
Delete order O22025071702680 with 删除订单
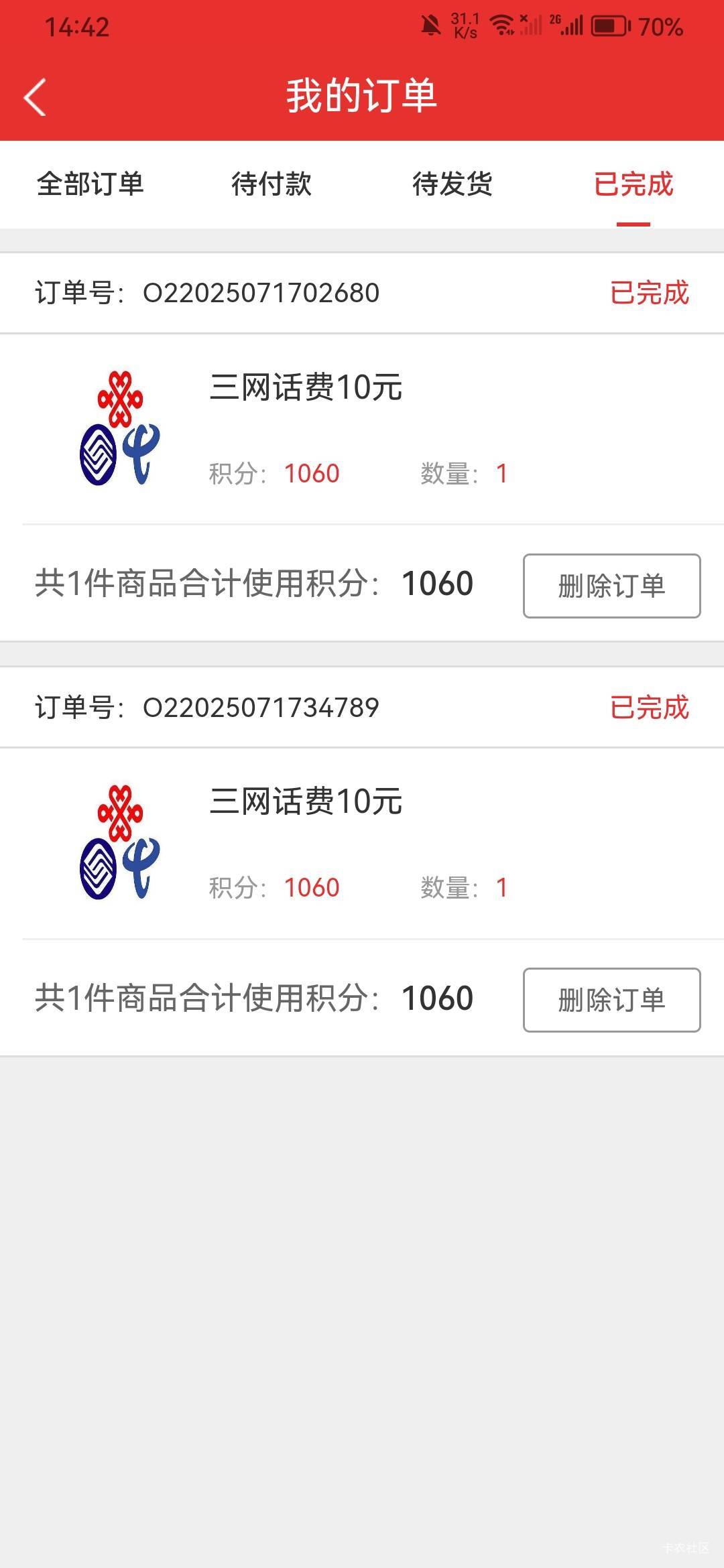click(612, 586)
